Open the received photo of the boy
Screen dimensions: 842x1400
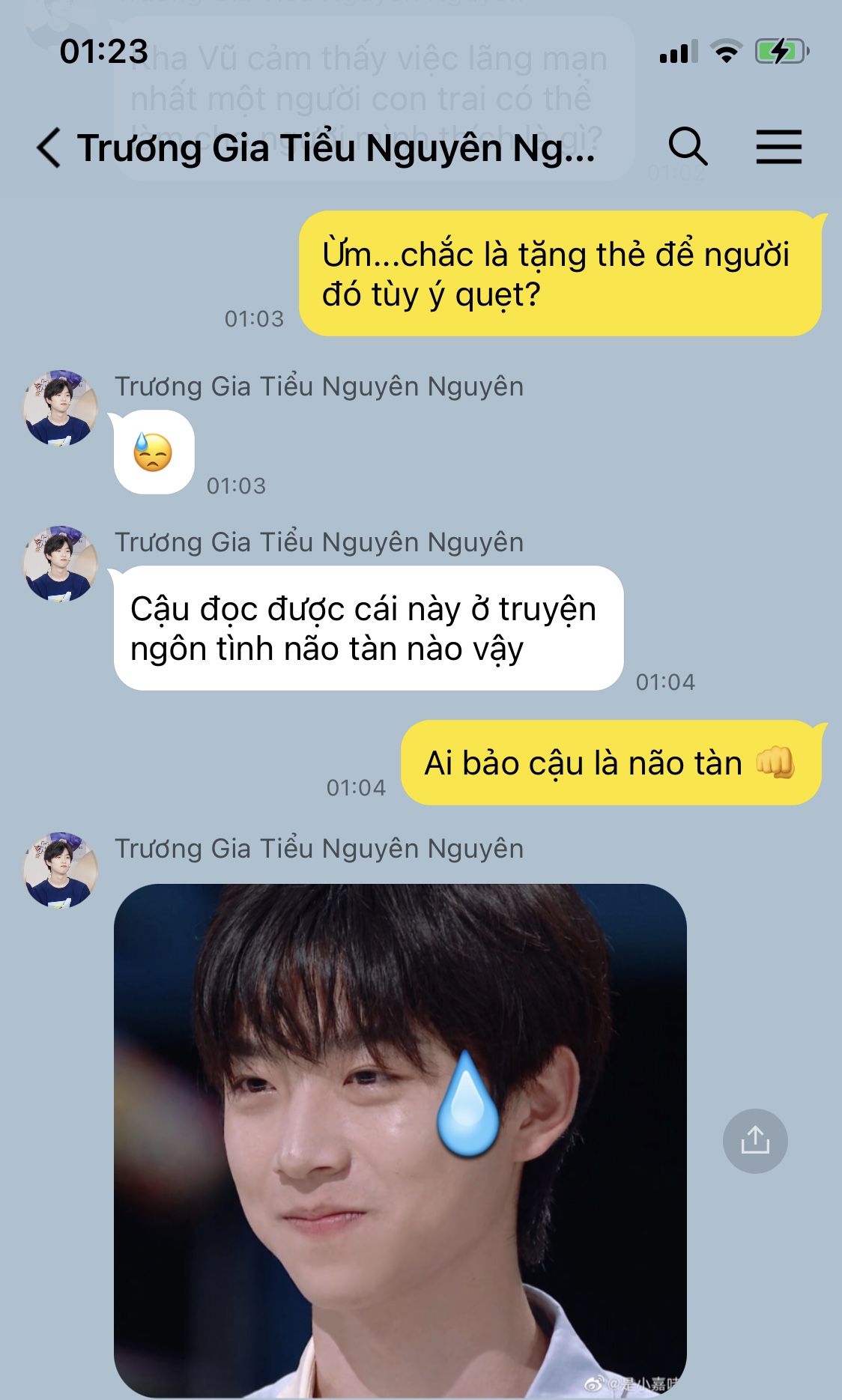(x=400, y=1140)
